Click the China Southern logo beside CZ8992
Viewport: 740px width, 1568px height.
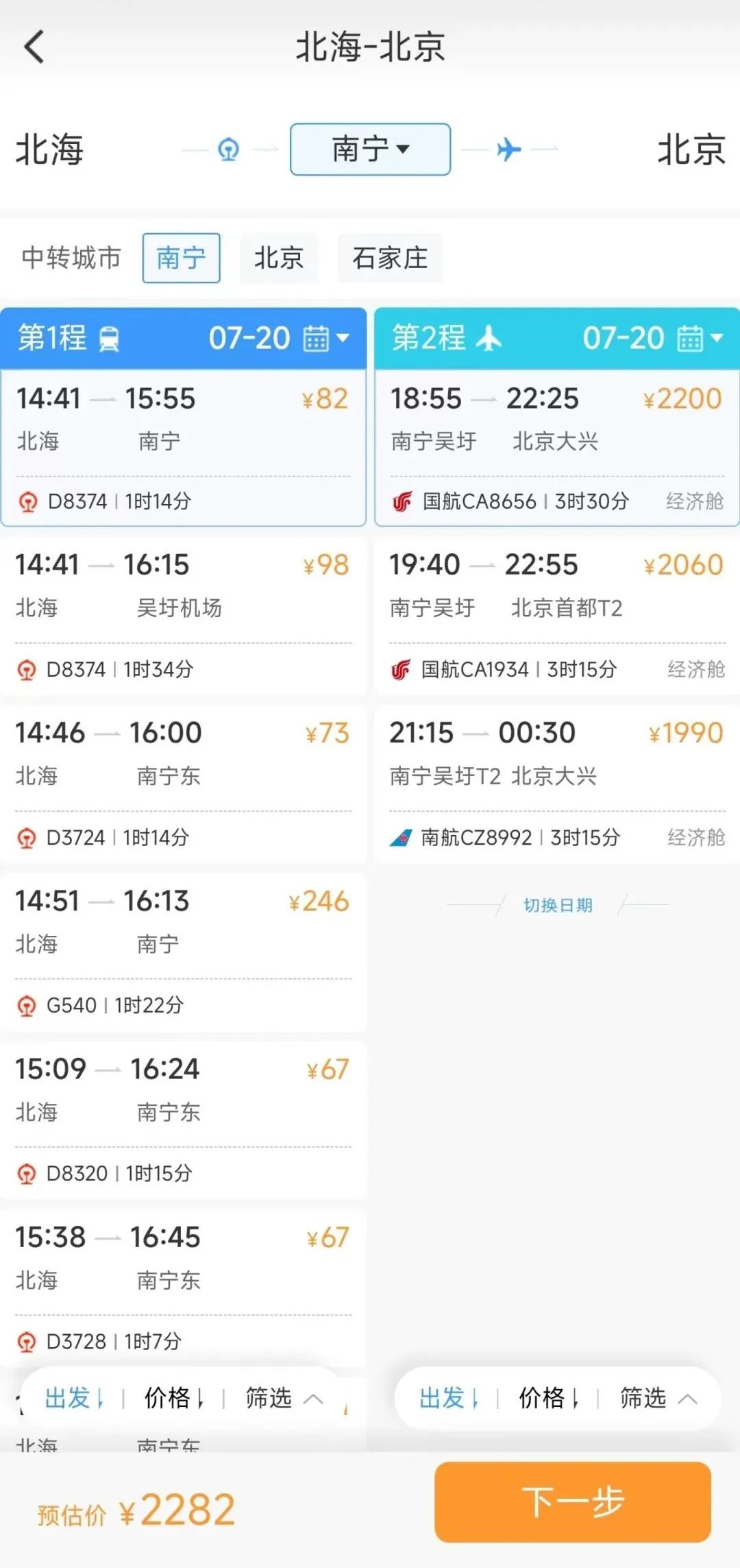pyautogui.click(x=404, y=838)
